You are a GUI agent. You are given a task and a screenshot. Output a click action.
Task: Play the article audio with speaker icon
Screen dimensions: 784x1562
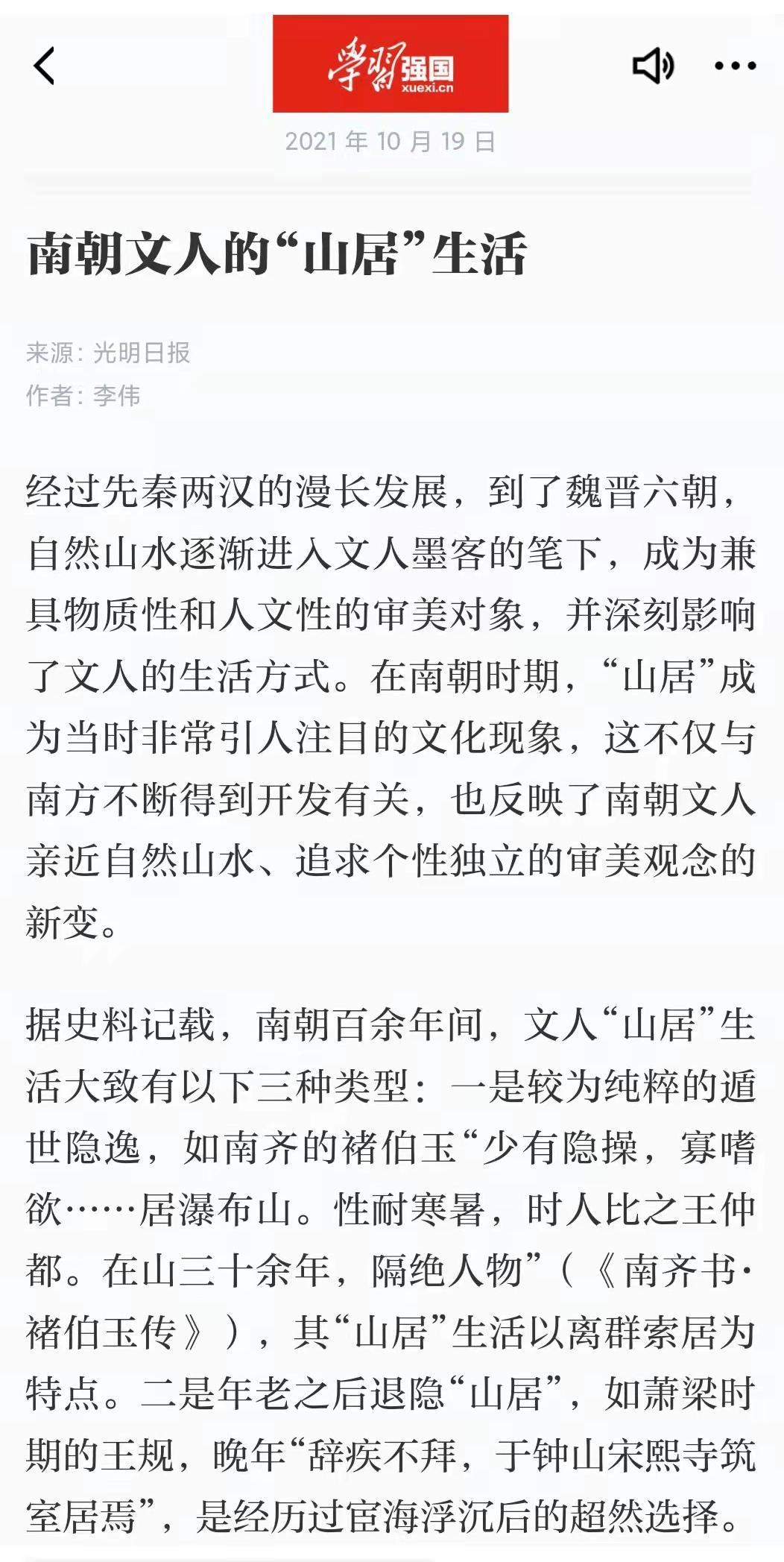[x=654, y=66]
